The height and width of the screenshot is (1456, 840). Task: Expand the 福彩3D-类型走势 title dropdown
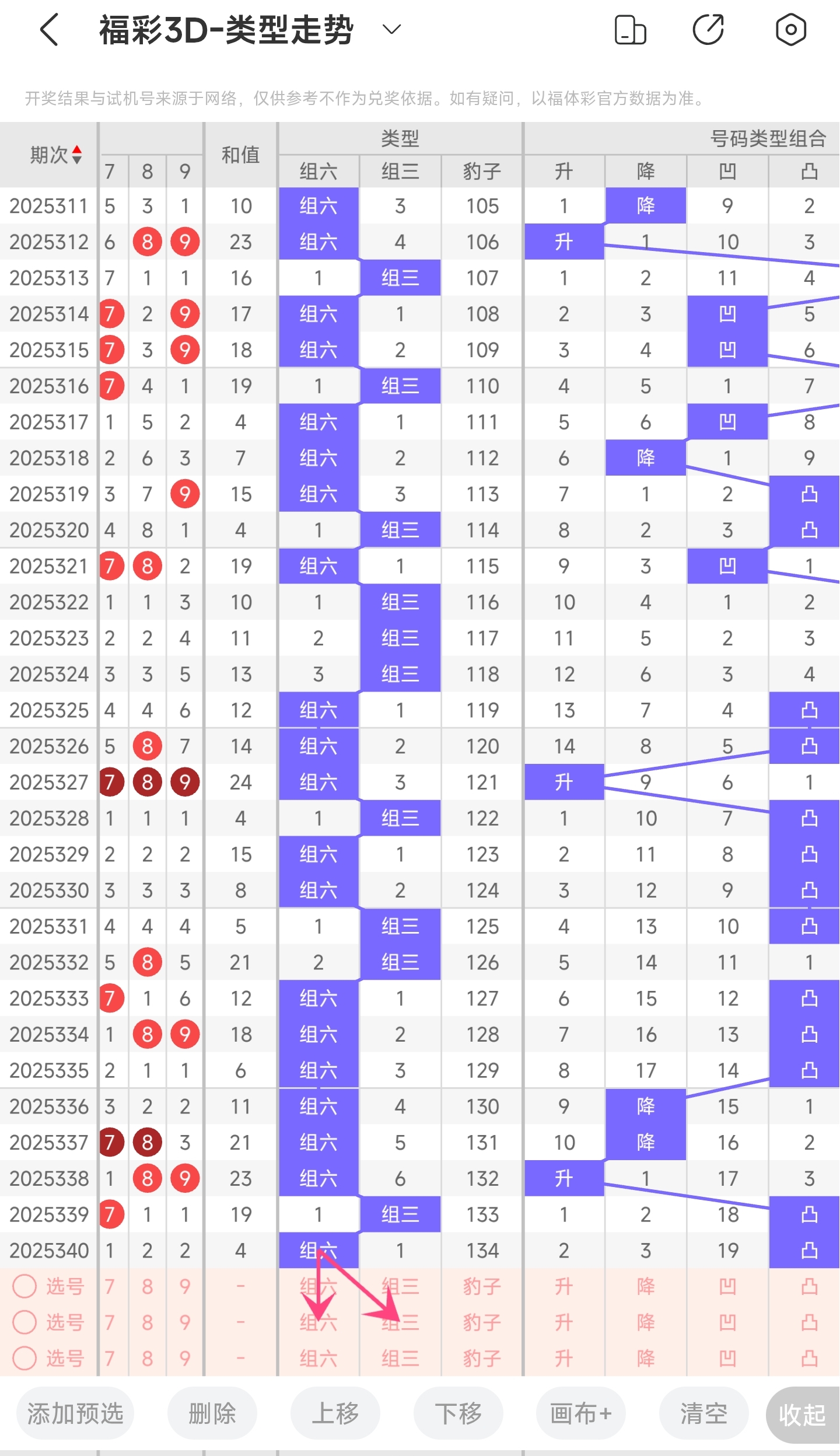pos(391,29)
